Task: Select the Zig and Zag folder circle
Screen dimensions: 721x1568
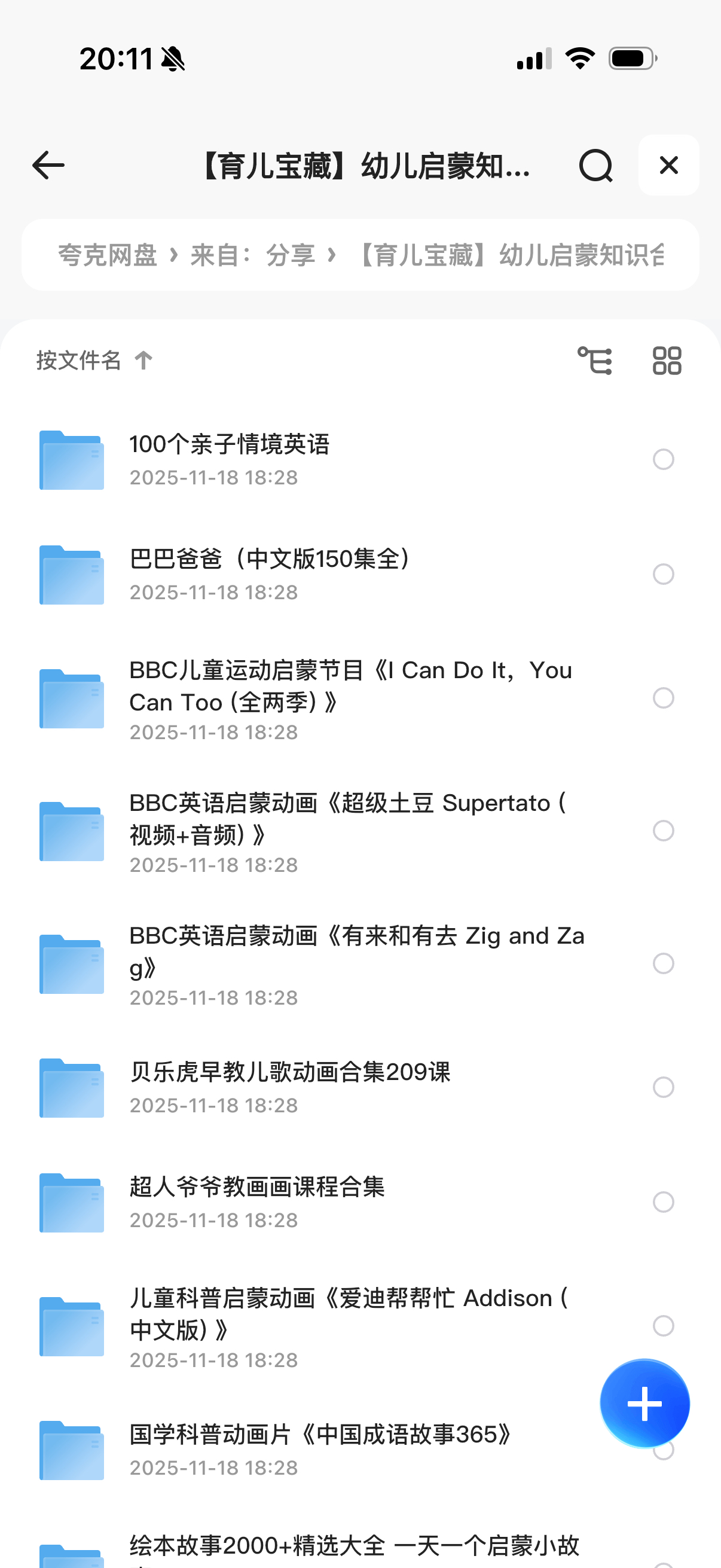Action: click(663, 963)
